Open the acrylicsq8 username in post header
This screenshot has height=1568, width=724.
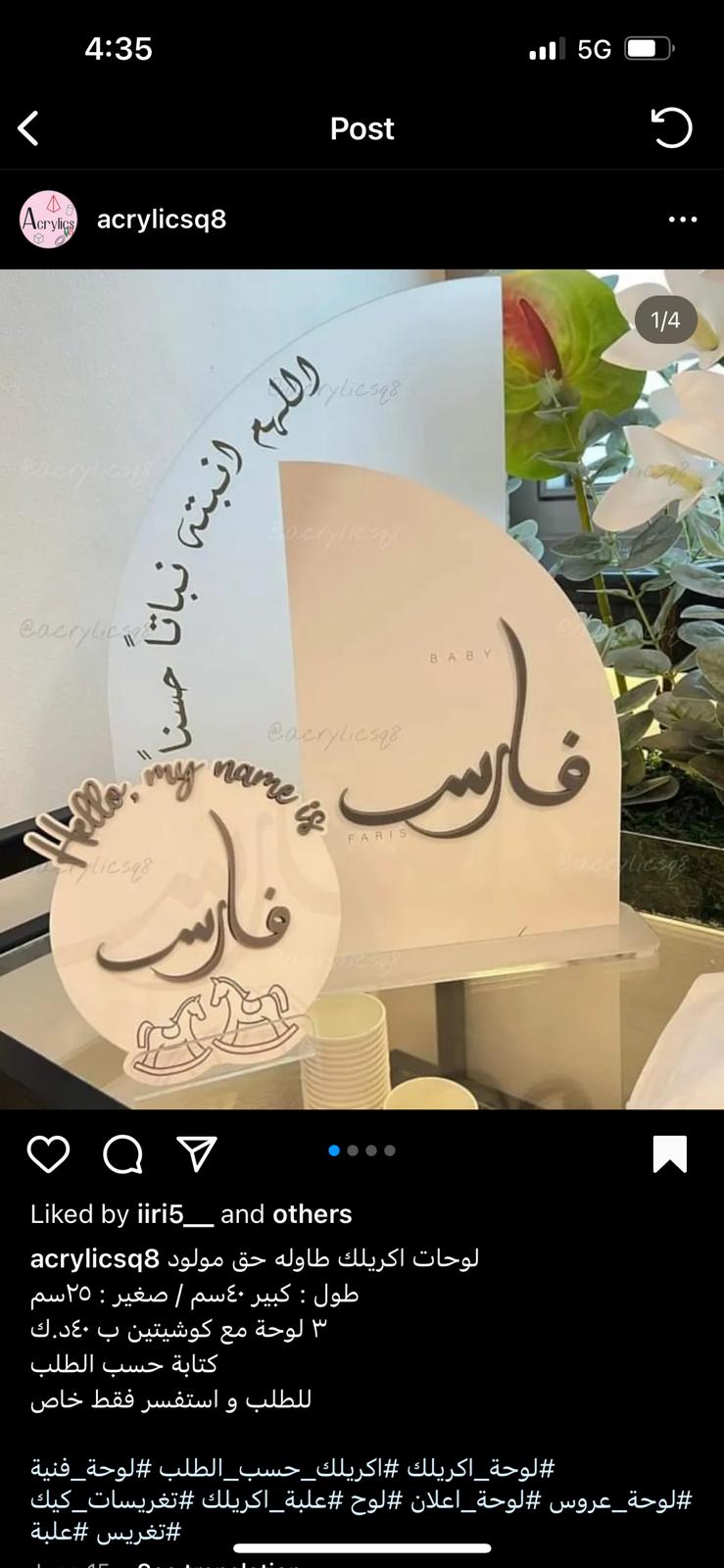point(162,220)
